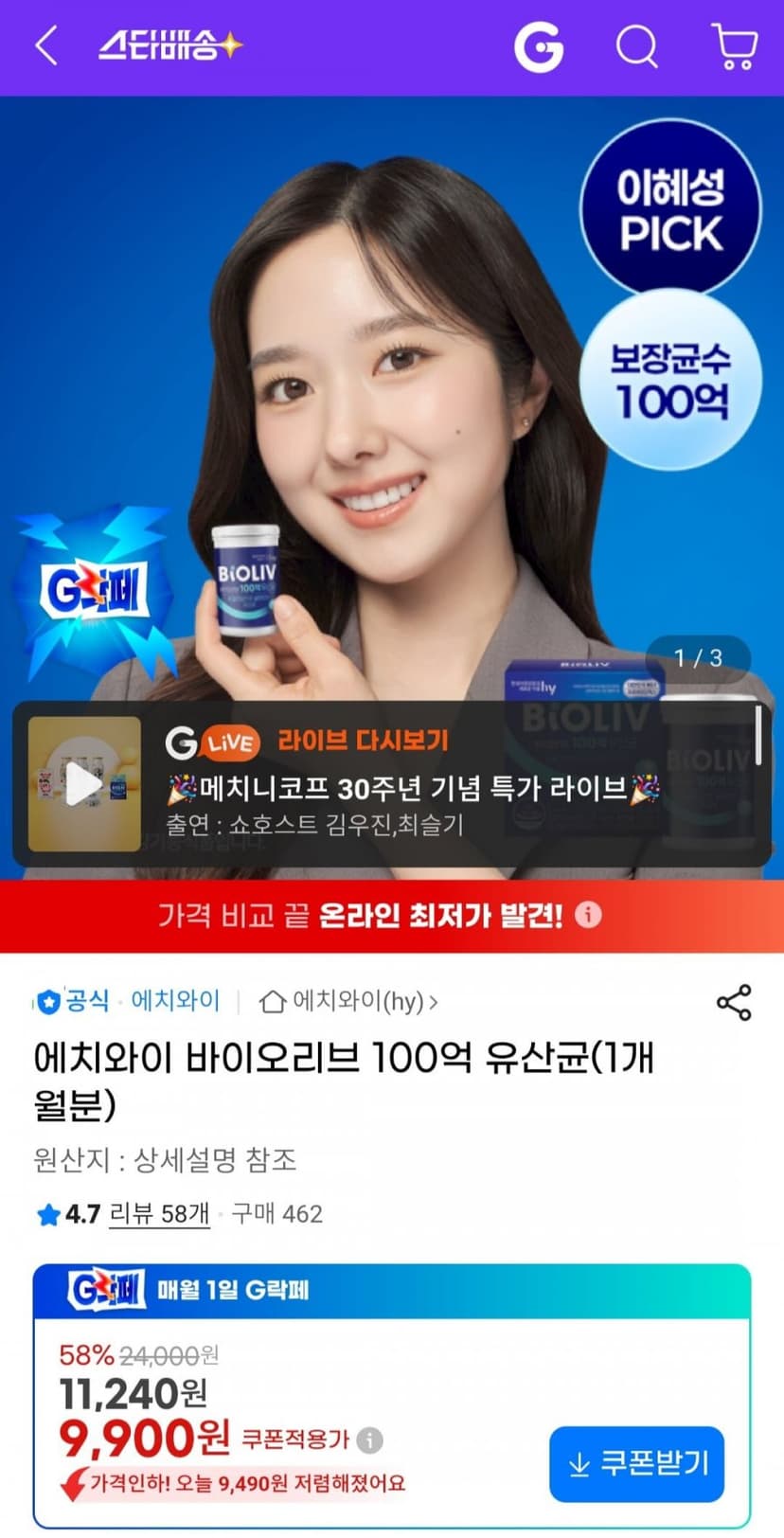Image resolution: width=784 pixels, height=1538 pixels.
Task: Open 리뷰 58개 reviews
Action: pyautogui.click(x=159, y=1214)
